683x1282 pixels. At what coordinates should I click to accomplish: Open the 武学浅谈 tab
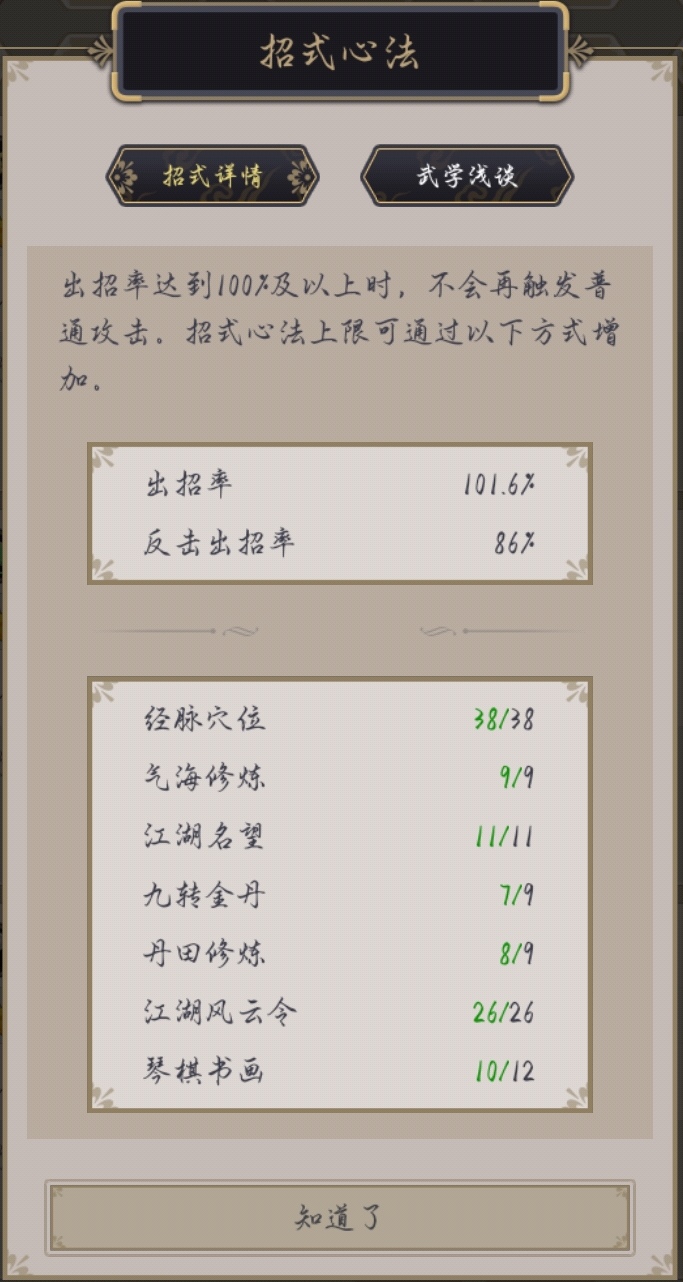click(467, 176)
